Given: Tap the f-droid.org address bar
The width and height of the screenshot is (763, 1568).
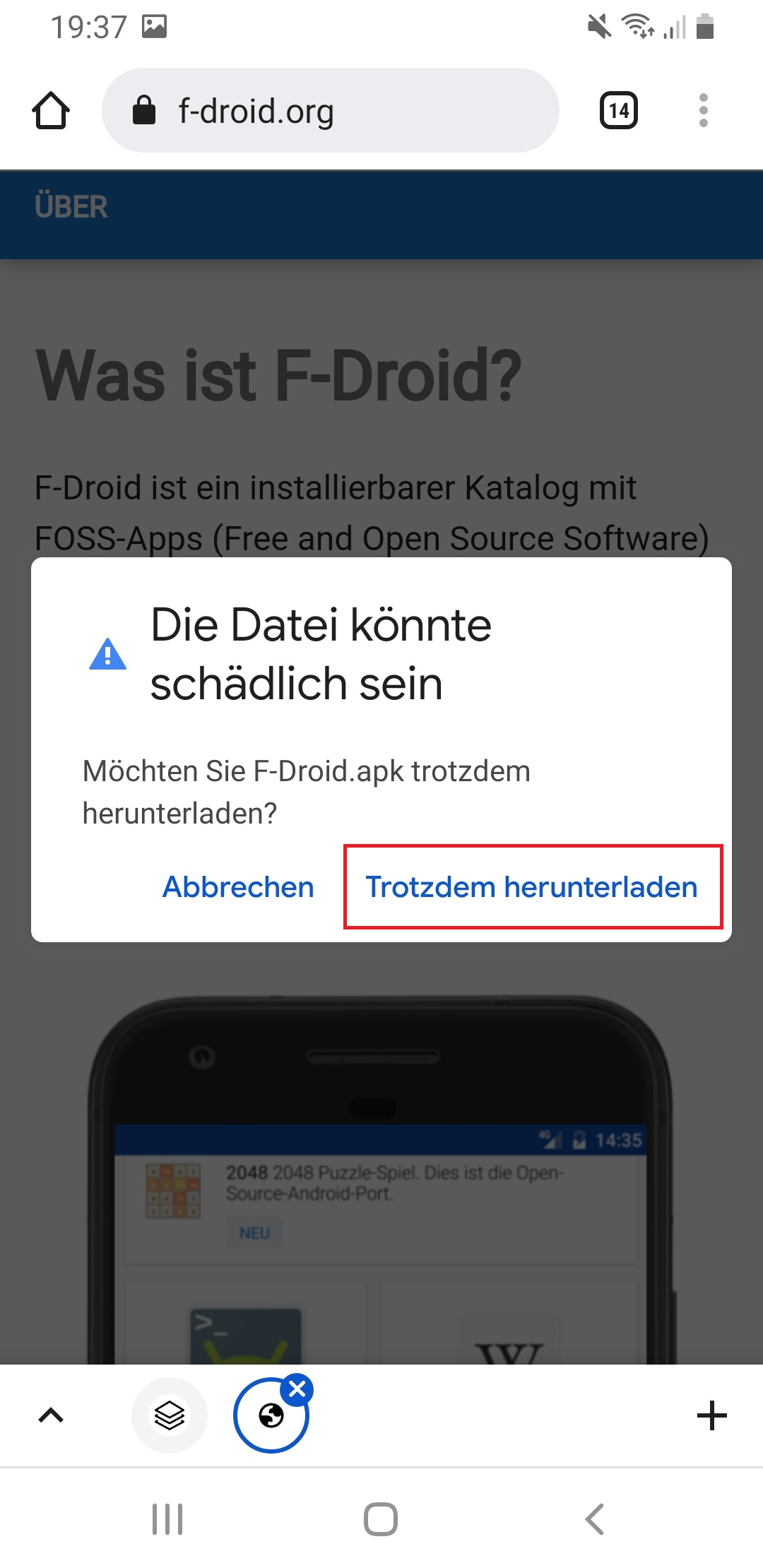Looking at the screenshot, I should tap(330, 111).
